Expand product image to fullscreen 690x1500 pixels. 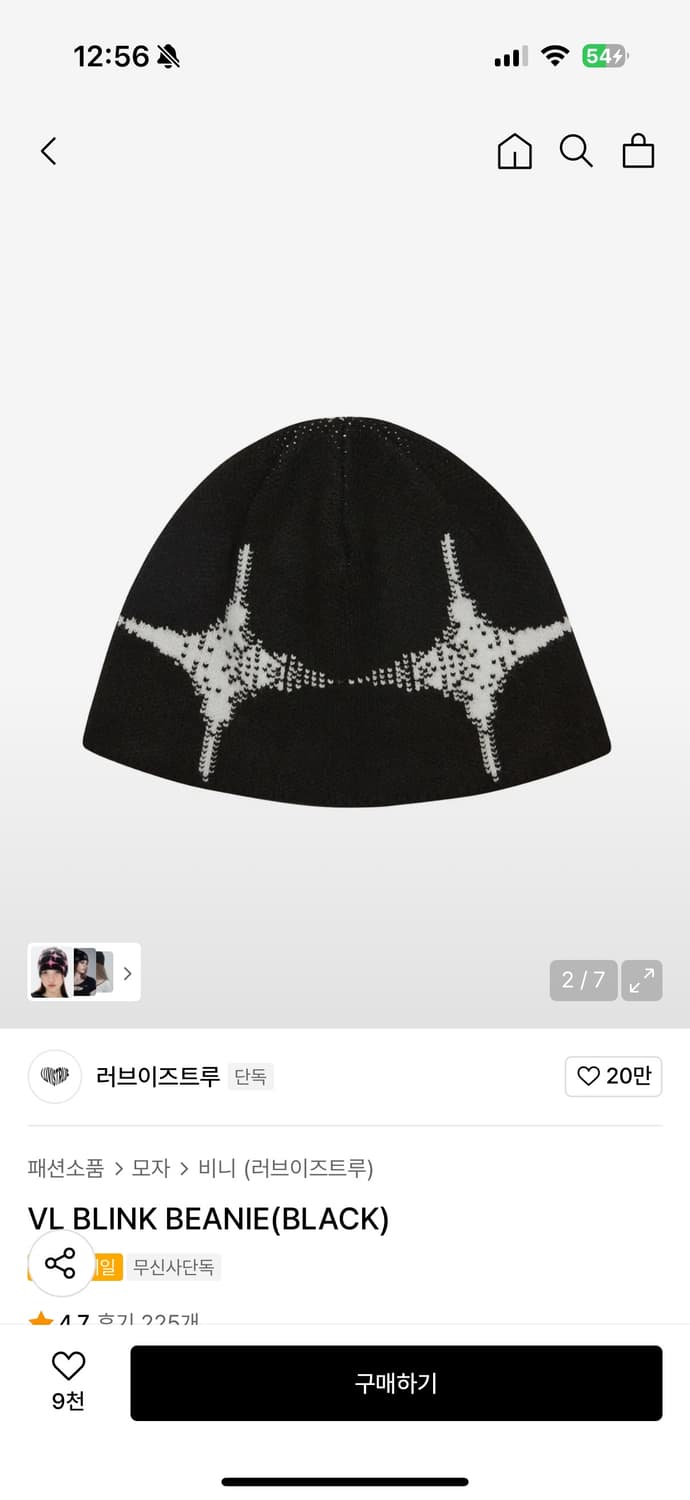(641, 981)
